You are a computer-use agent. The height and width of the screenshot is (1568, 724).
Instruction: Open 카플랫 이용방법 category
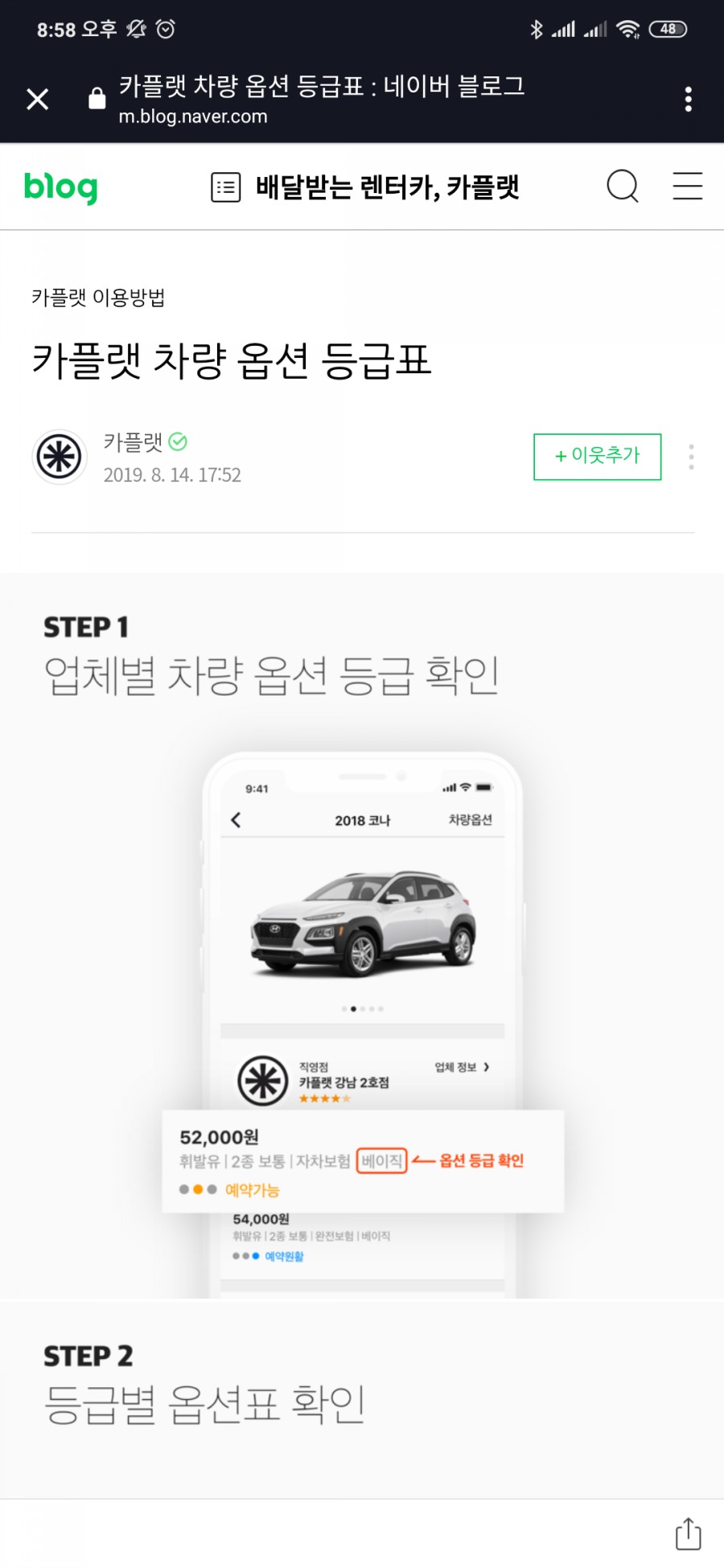98,298
